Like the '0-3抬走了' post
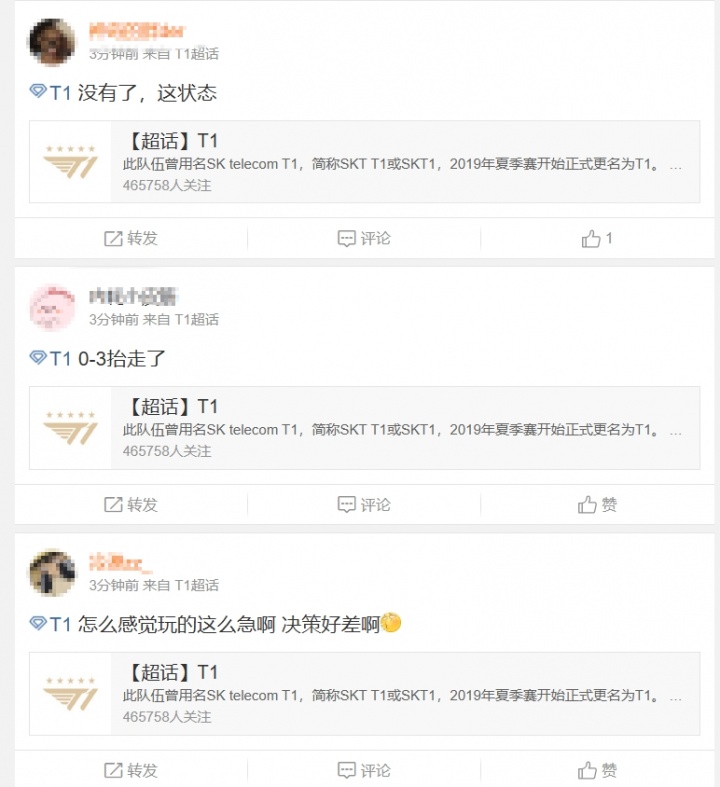The image size is (720, 787). pos(597,505)
